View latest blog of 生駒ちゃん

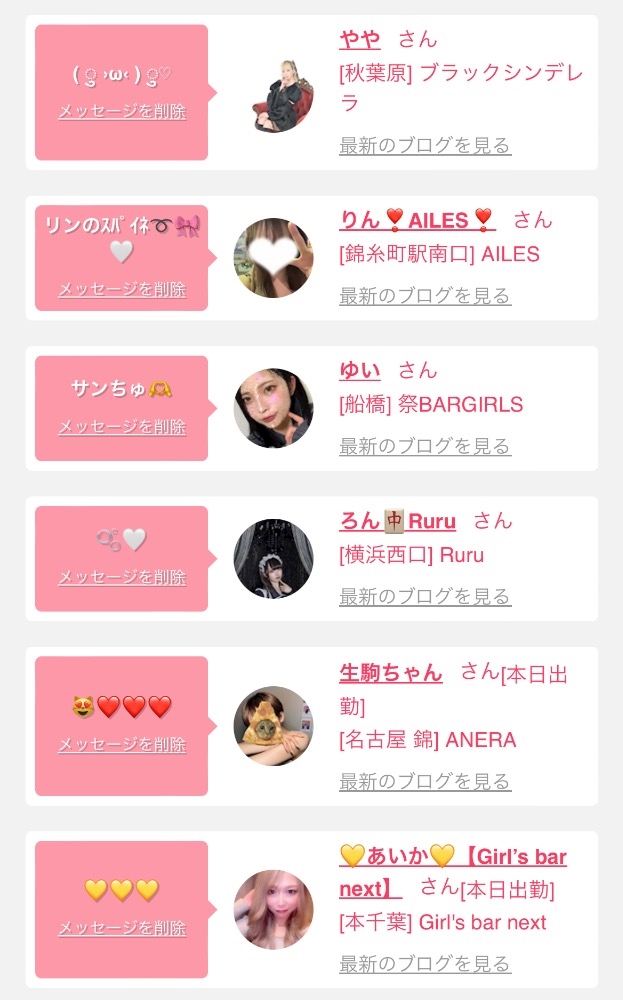click(425, 781)
